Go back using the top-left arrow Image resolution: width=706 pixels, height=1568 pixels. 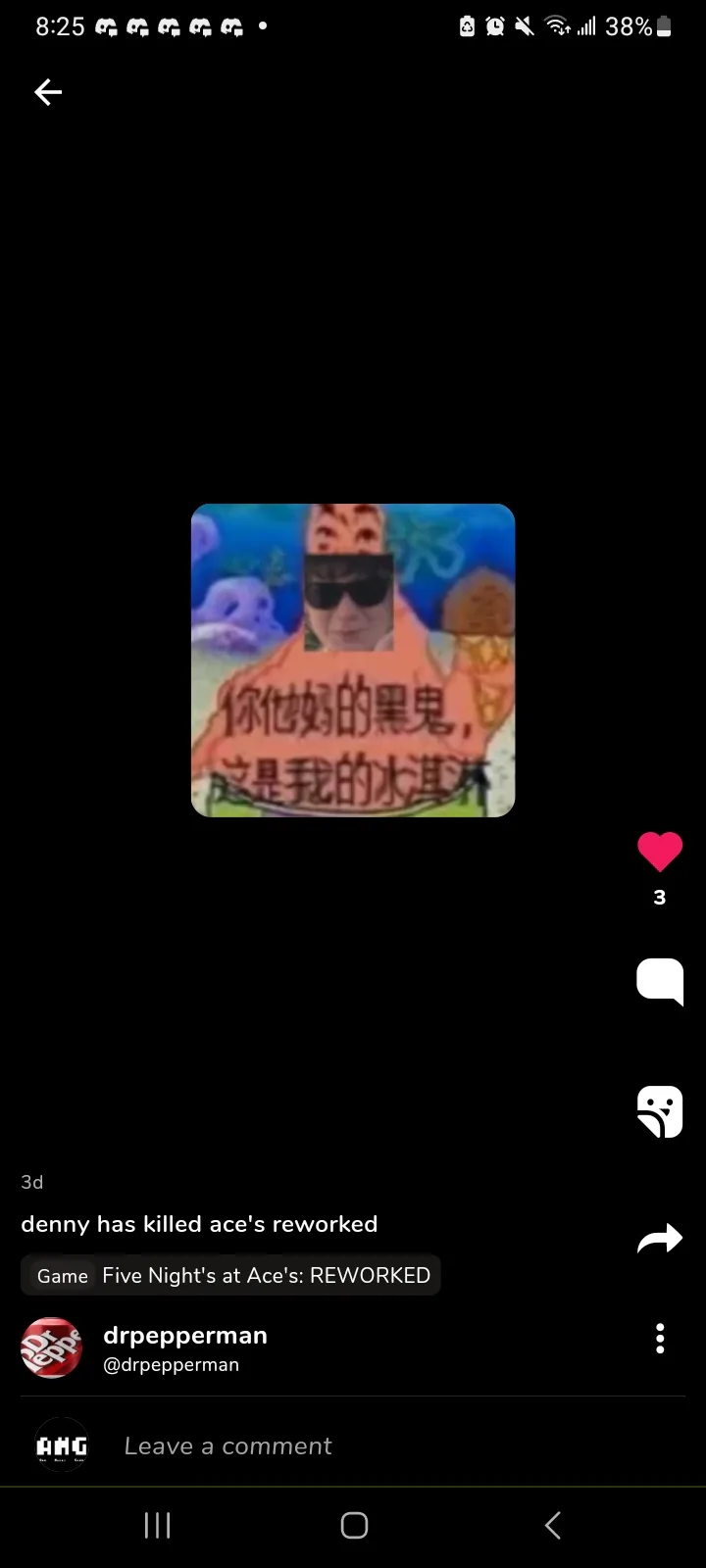tap(48, 92)
